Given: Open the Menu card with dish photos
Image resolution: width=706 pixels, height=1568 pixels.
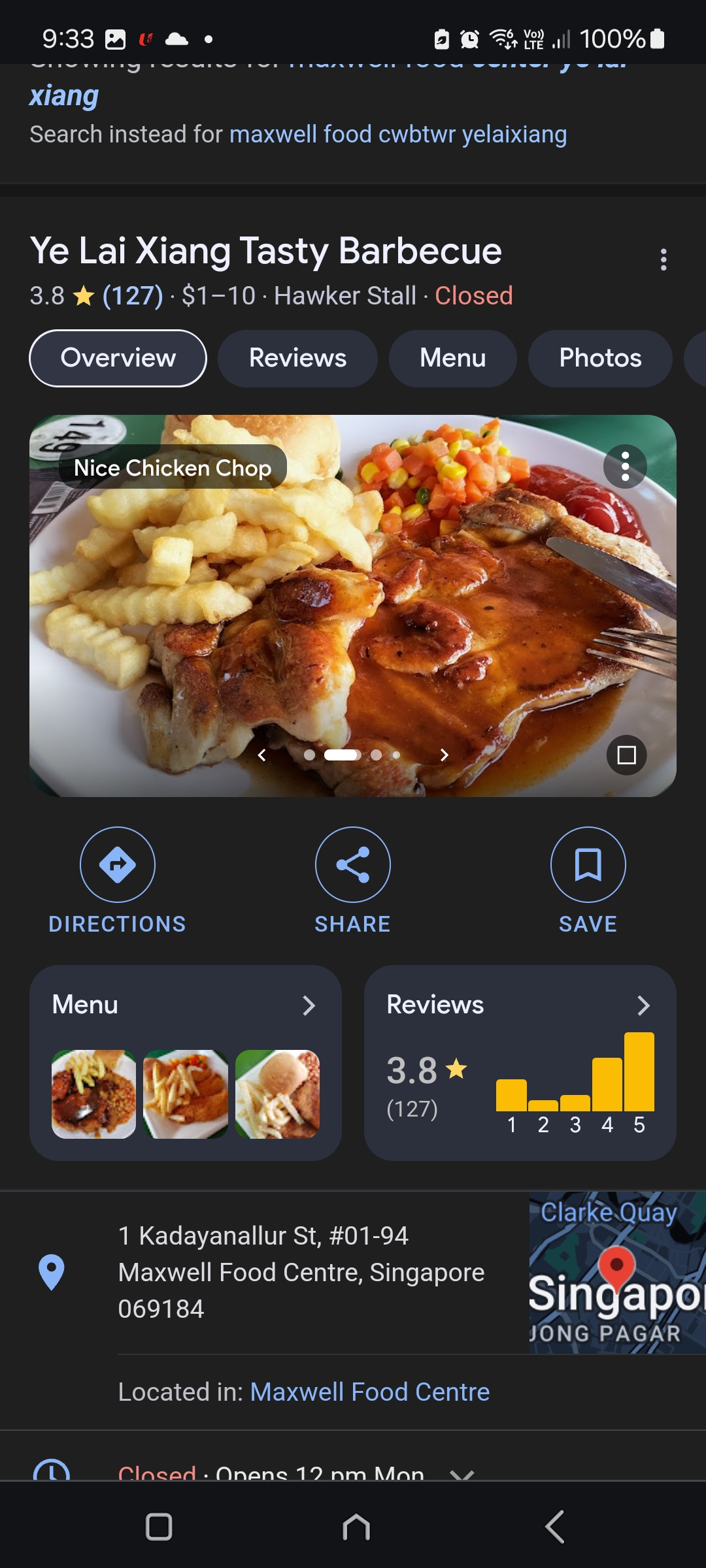Looking at the screenshot, I should pyautogui.click(x=186, y=1062).
